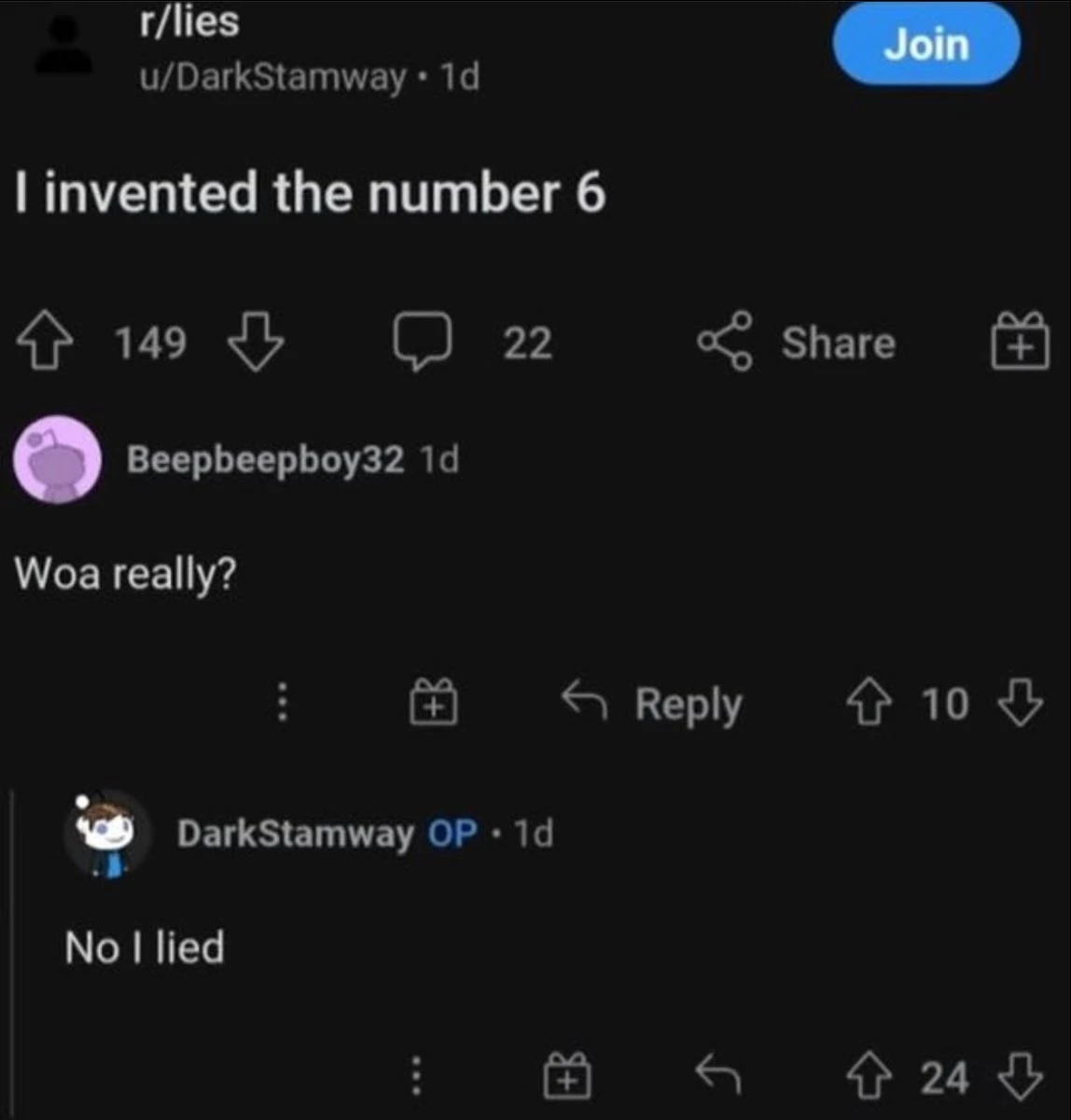The height and width of the screenshot is (1120, 1071).
Task: Open the r/lies subreddit page
Action: click(x=188, y=22)
